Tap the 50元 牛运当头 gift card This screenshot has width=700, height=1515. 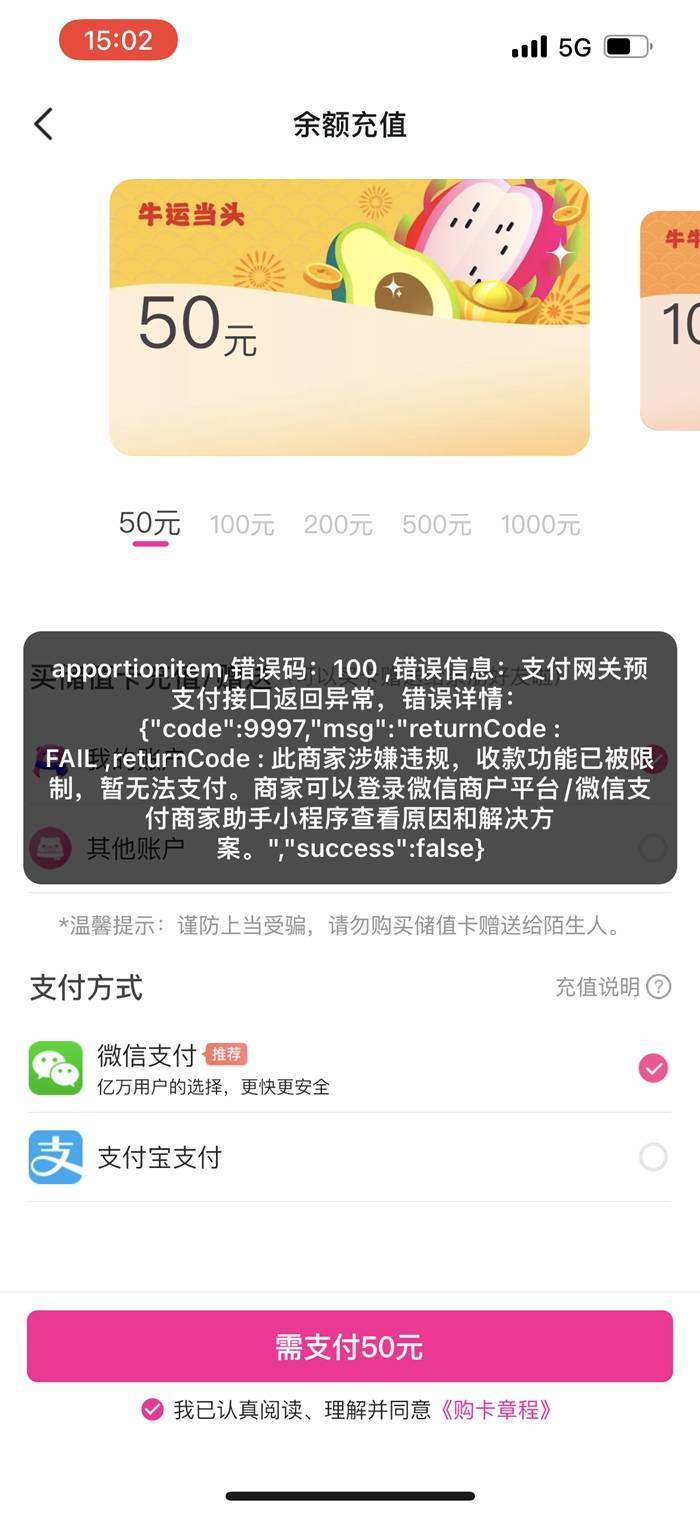349,317
